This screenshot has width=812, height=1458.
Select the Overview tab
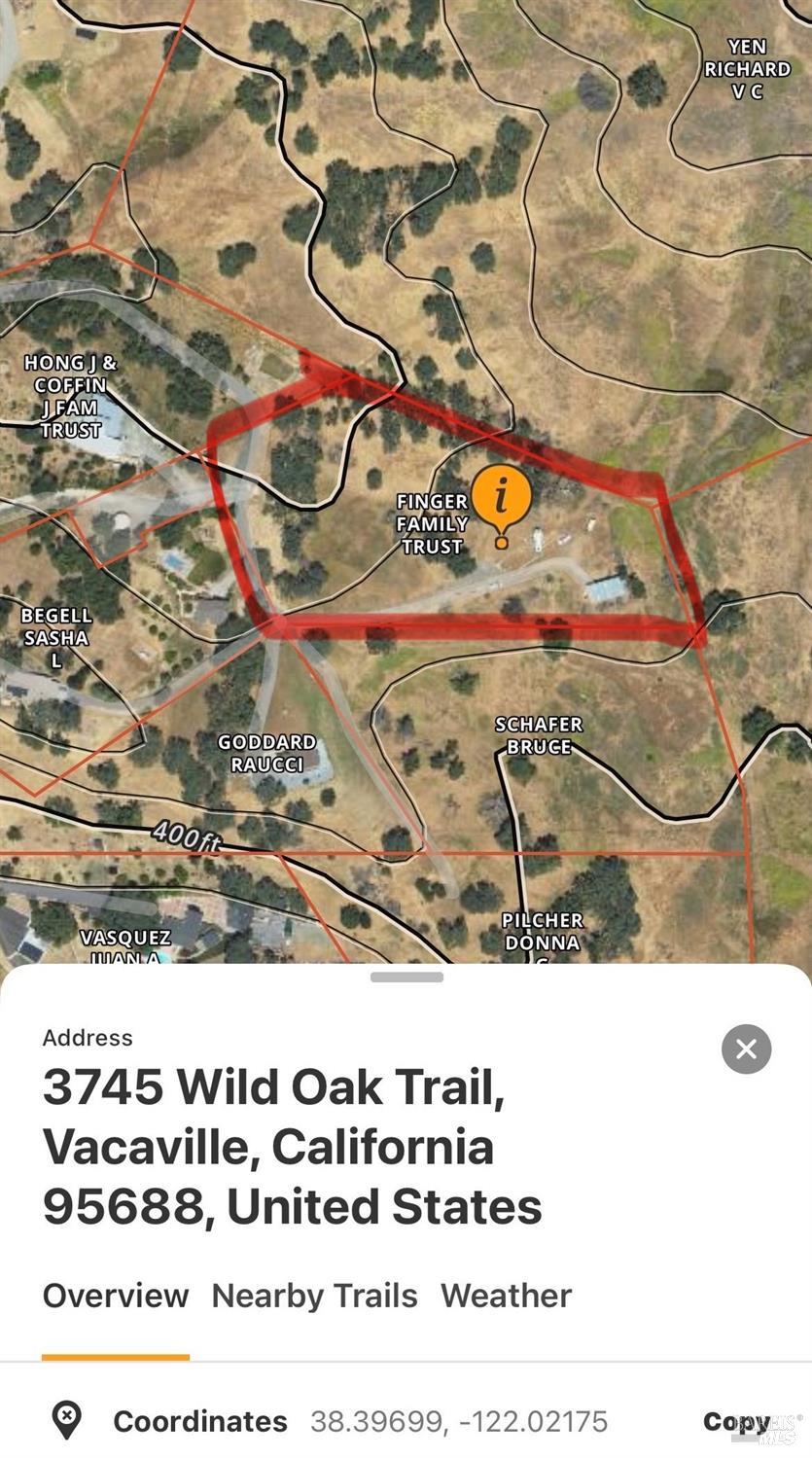point(116,1296)
